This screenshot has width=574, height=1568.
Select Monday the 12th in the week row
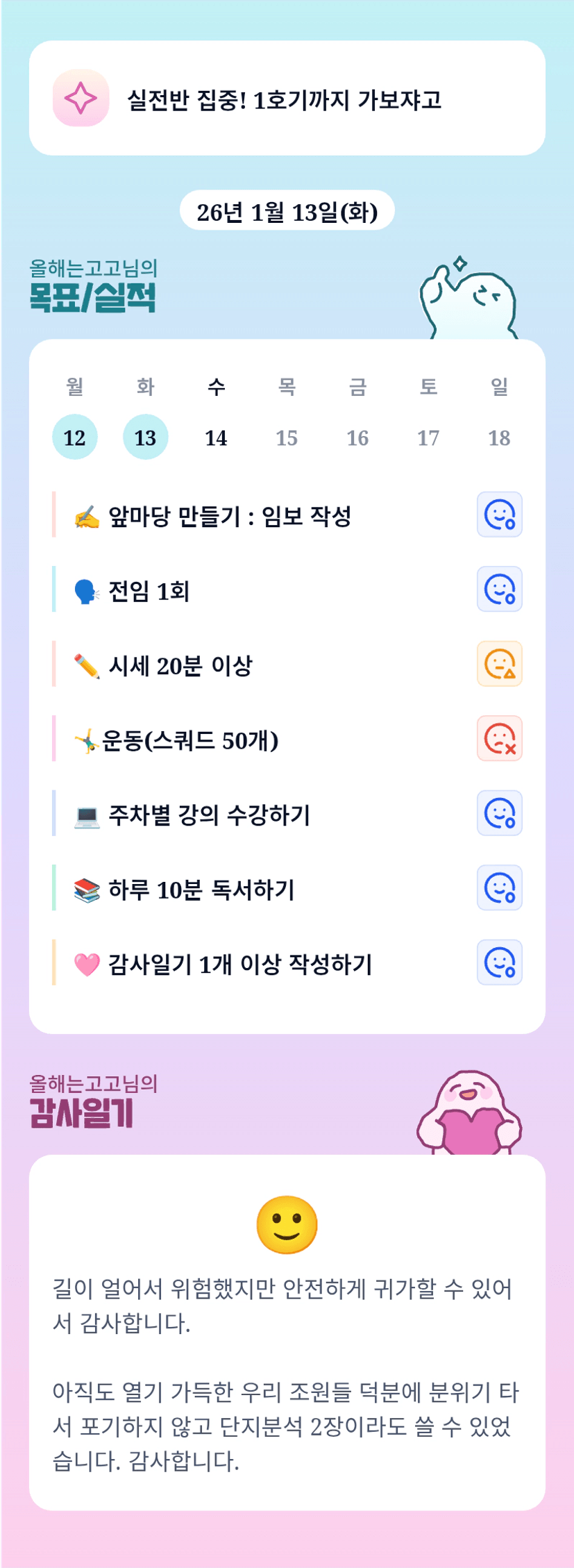coord(75,437)
